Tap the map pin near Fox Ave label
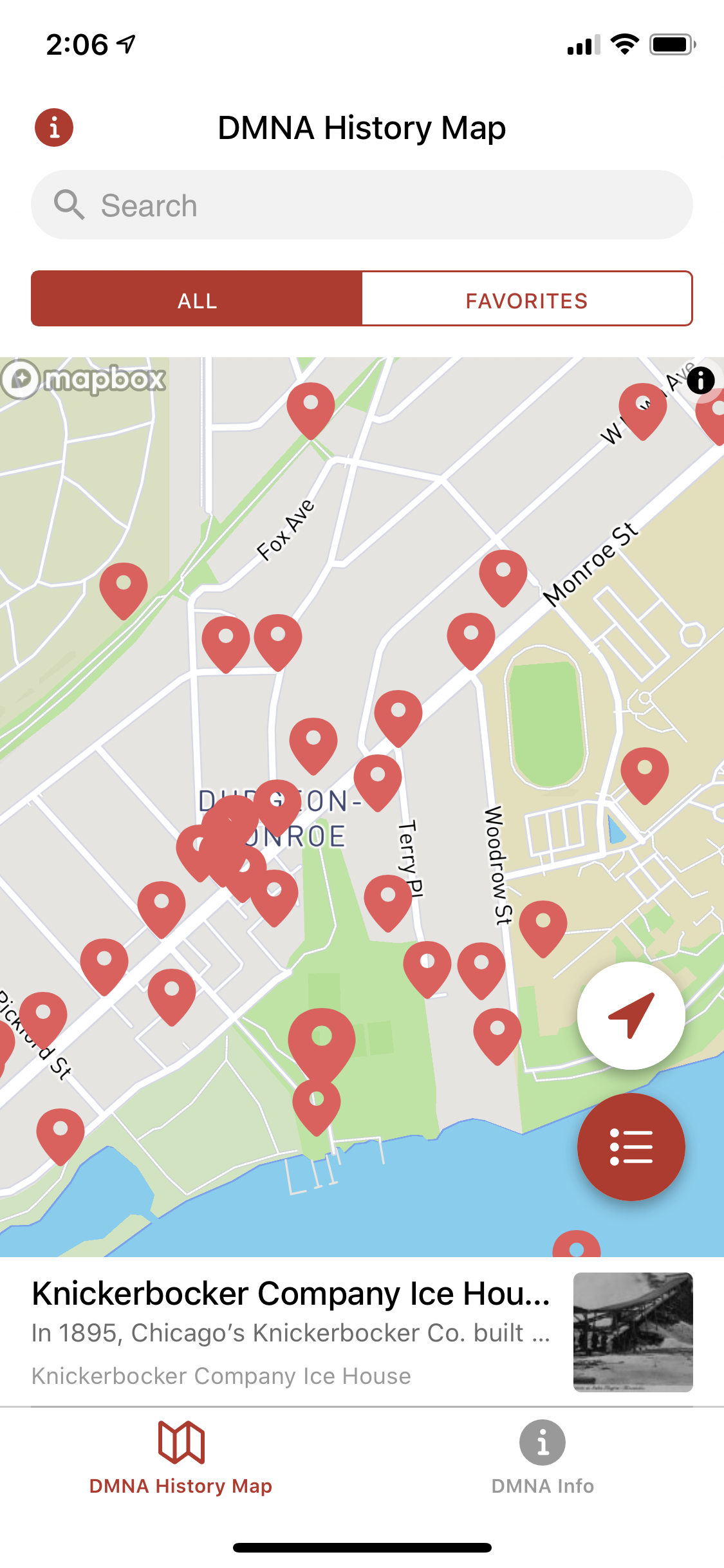This screenshot has height=1568, width=724. click(x=311, y=411)
